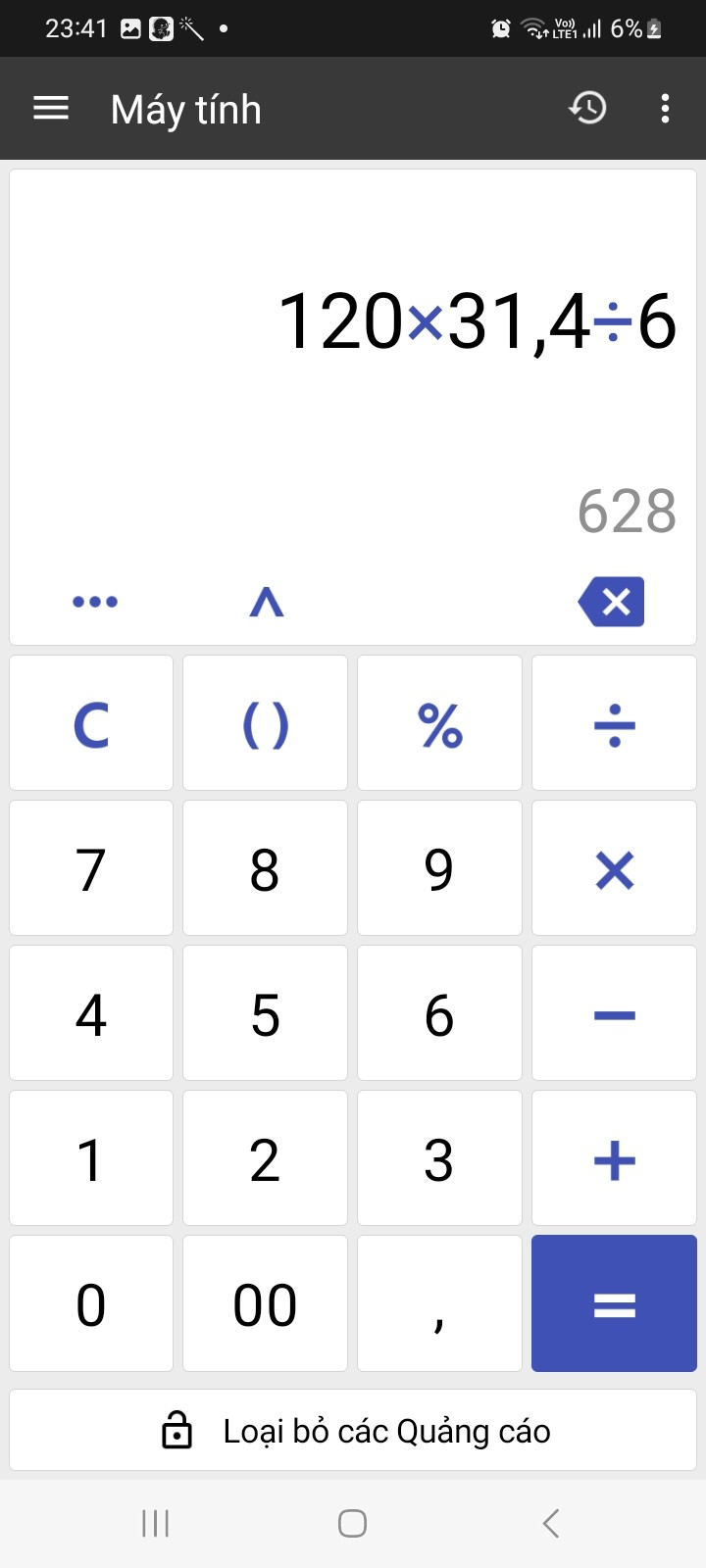Calculate the result with equals
The image size is (706, 1568).
[x=614, y=1303]
